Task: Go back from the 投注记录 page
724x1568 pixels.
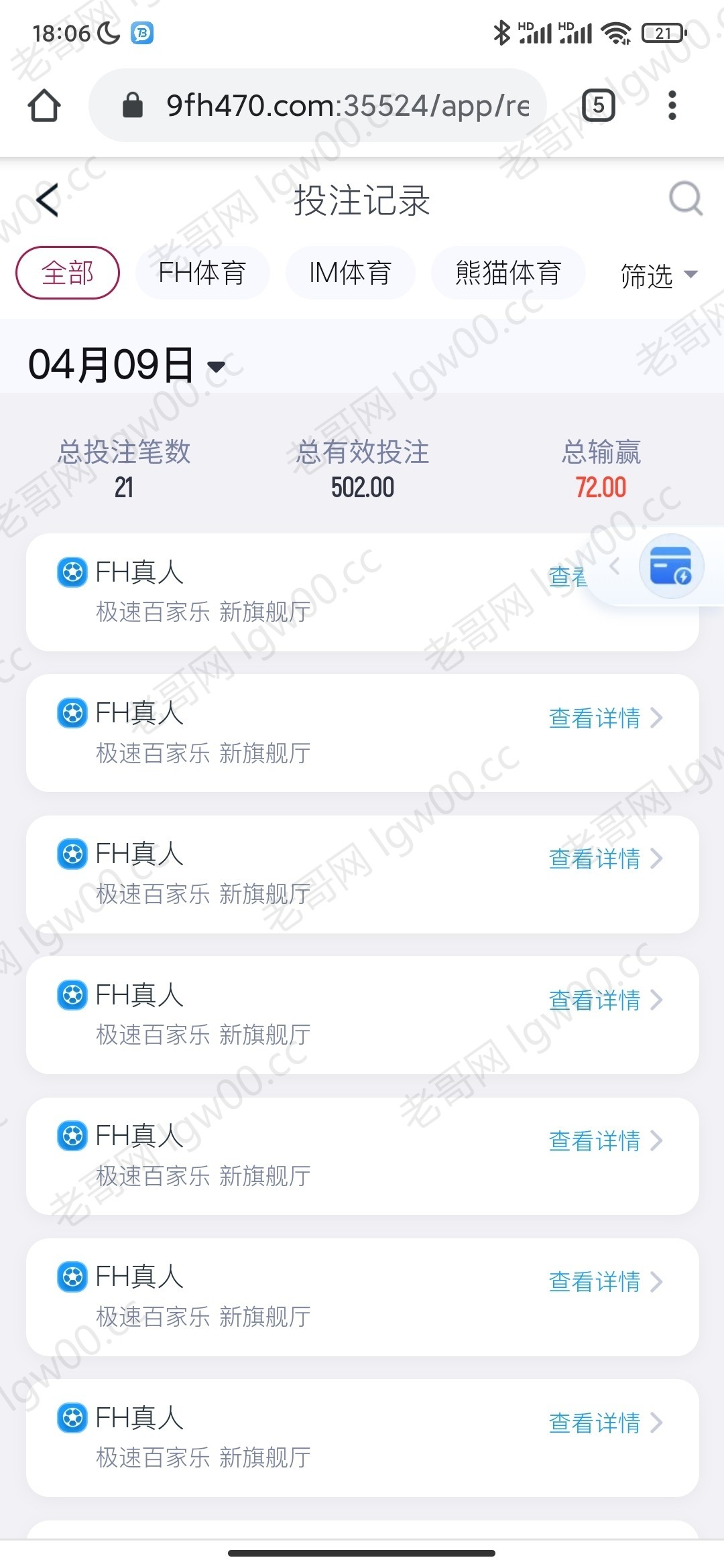Action: [x=47, y=200]
